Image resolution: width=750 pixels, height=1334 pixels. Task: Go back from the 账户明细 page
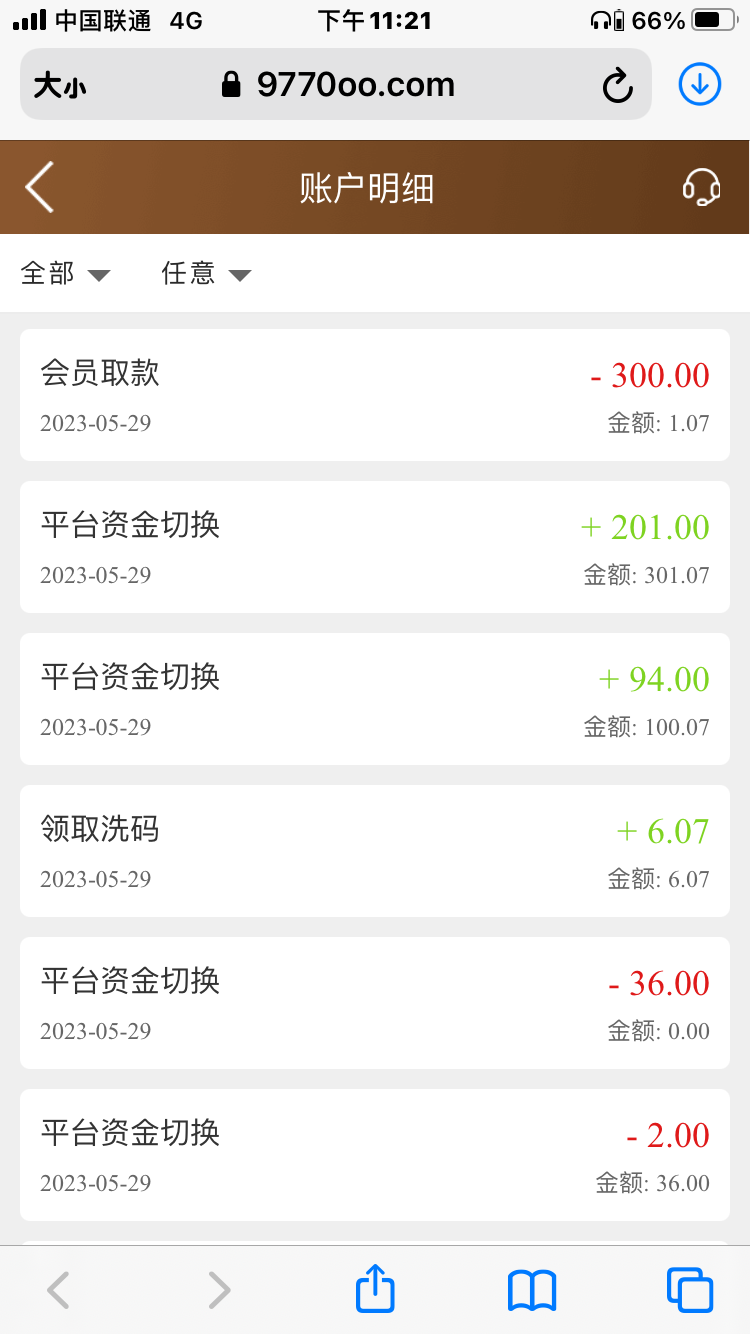point(40,187)
